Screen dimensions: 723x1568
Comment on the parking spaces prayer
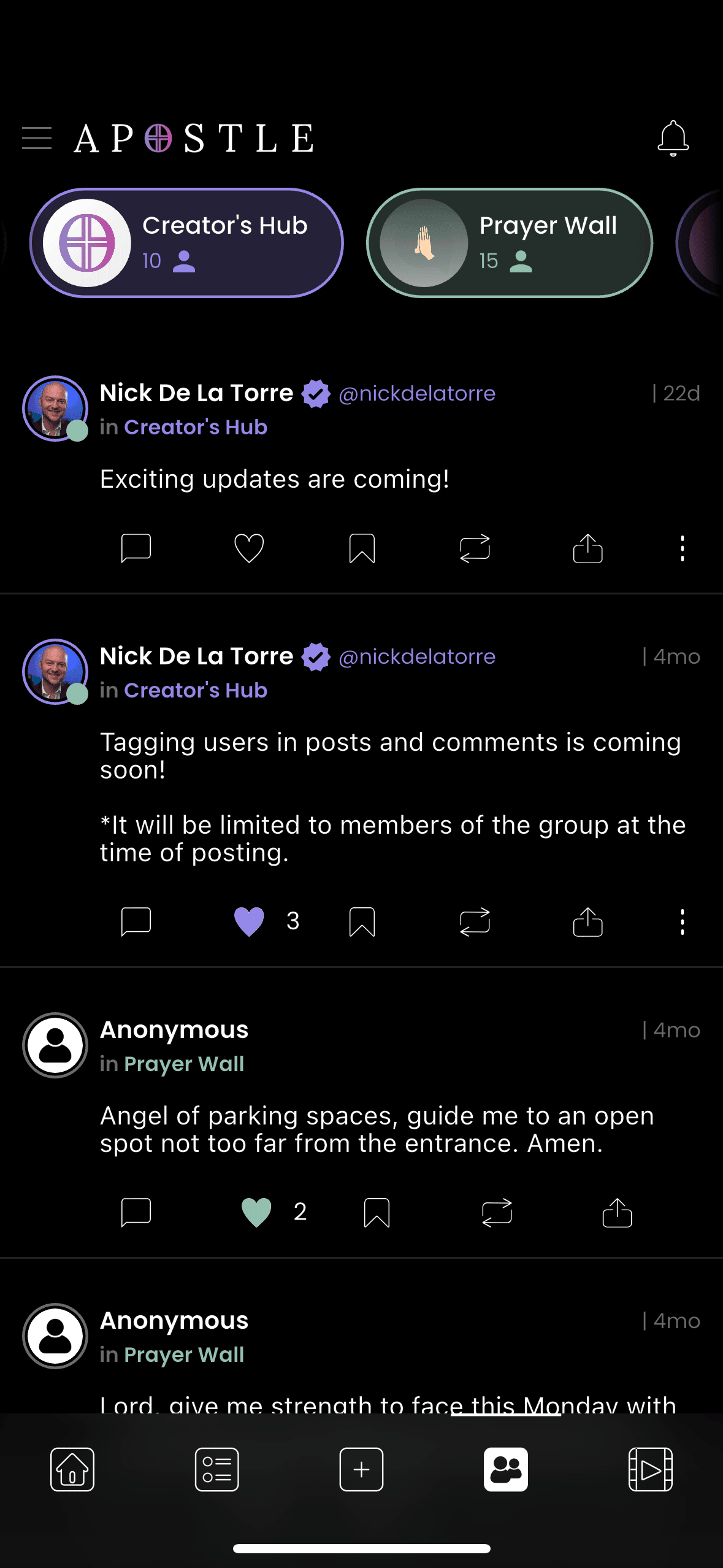136,1212
